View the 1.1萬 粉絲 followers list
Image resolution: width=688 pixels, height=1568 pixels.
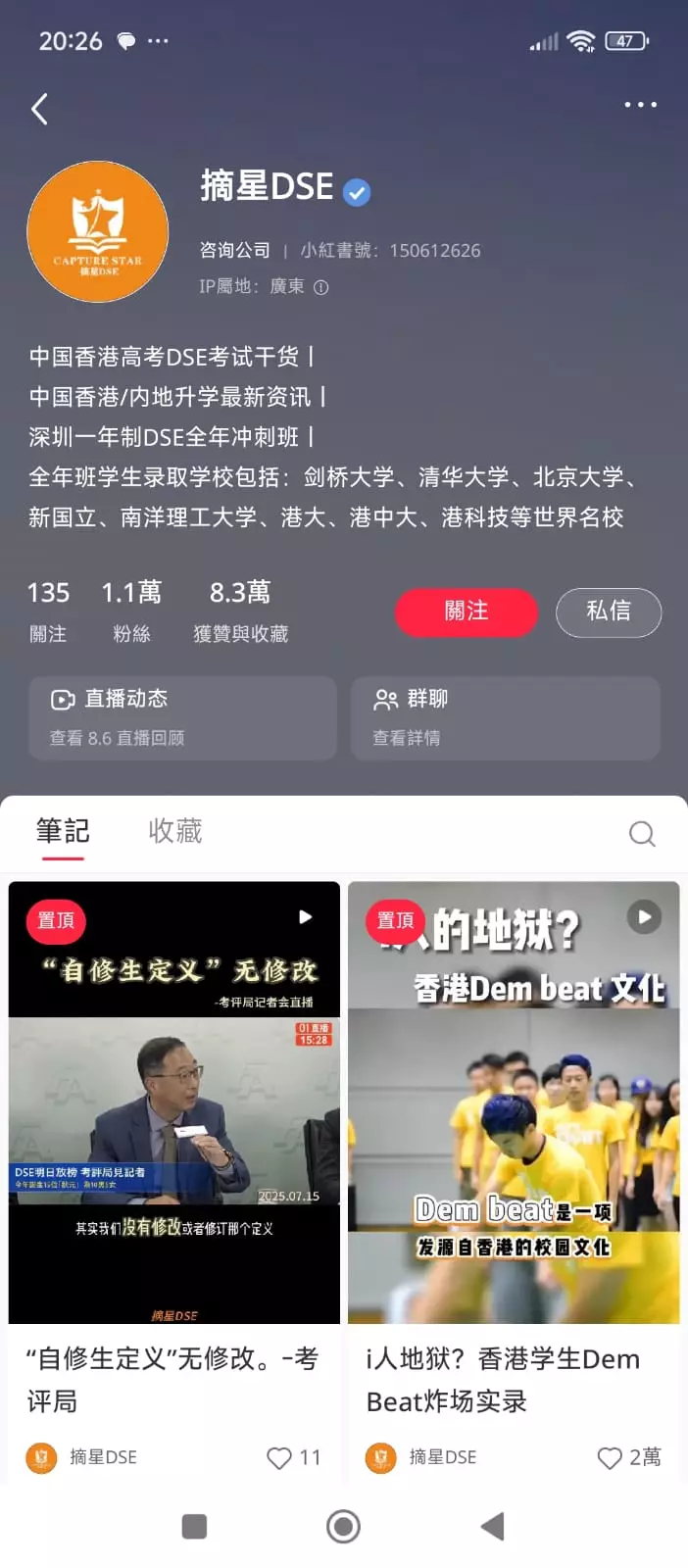131,611
